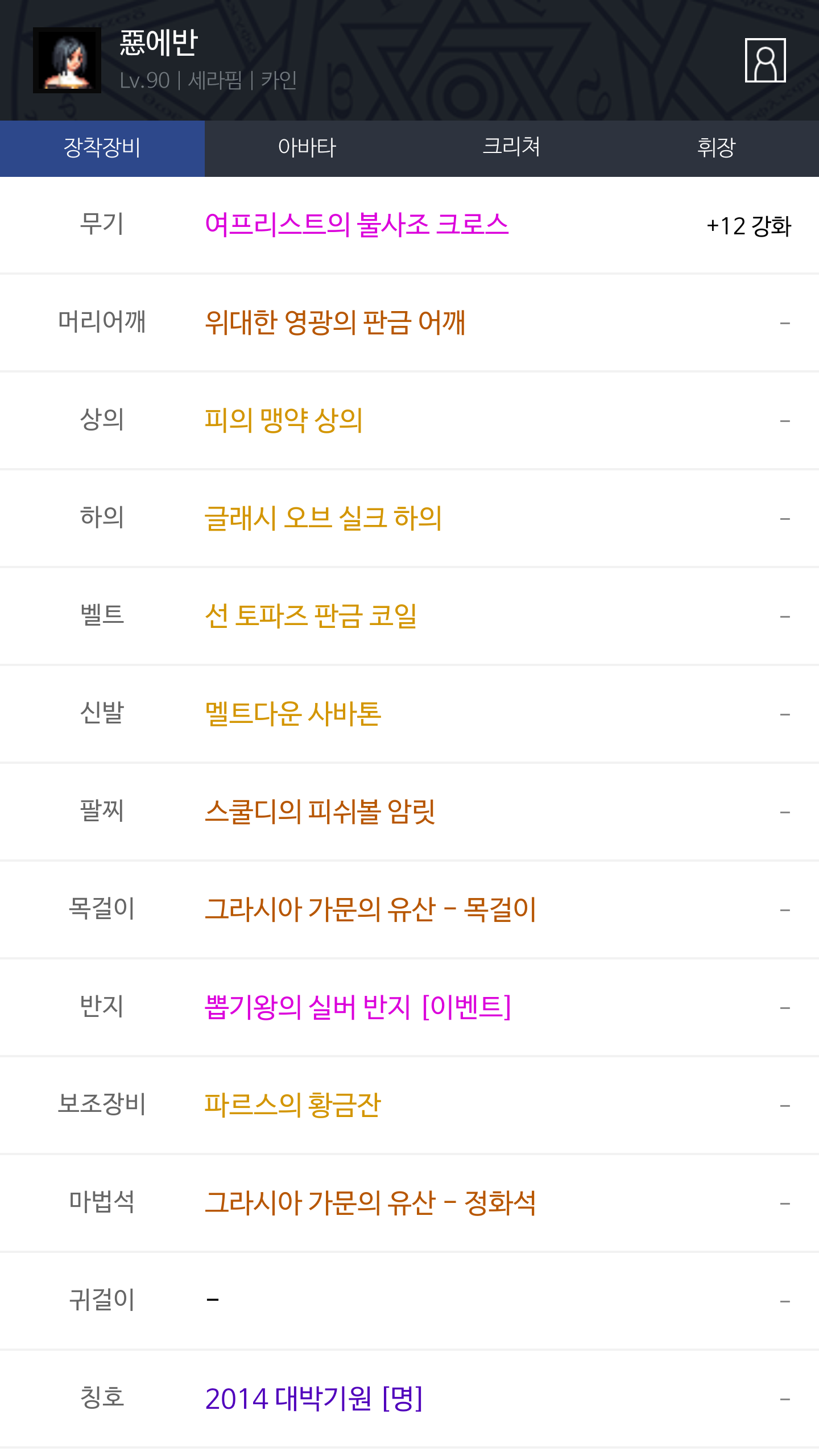This screenshot has height=1456, width=819.
Task: Open title 2014 대박기원 [명]
Action: pyautogui.click(x=314, y=1399)
